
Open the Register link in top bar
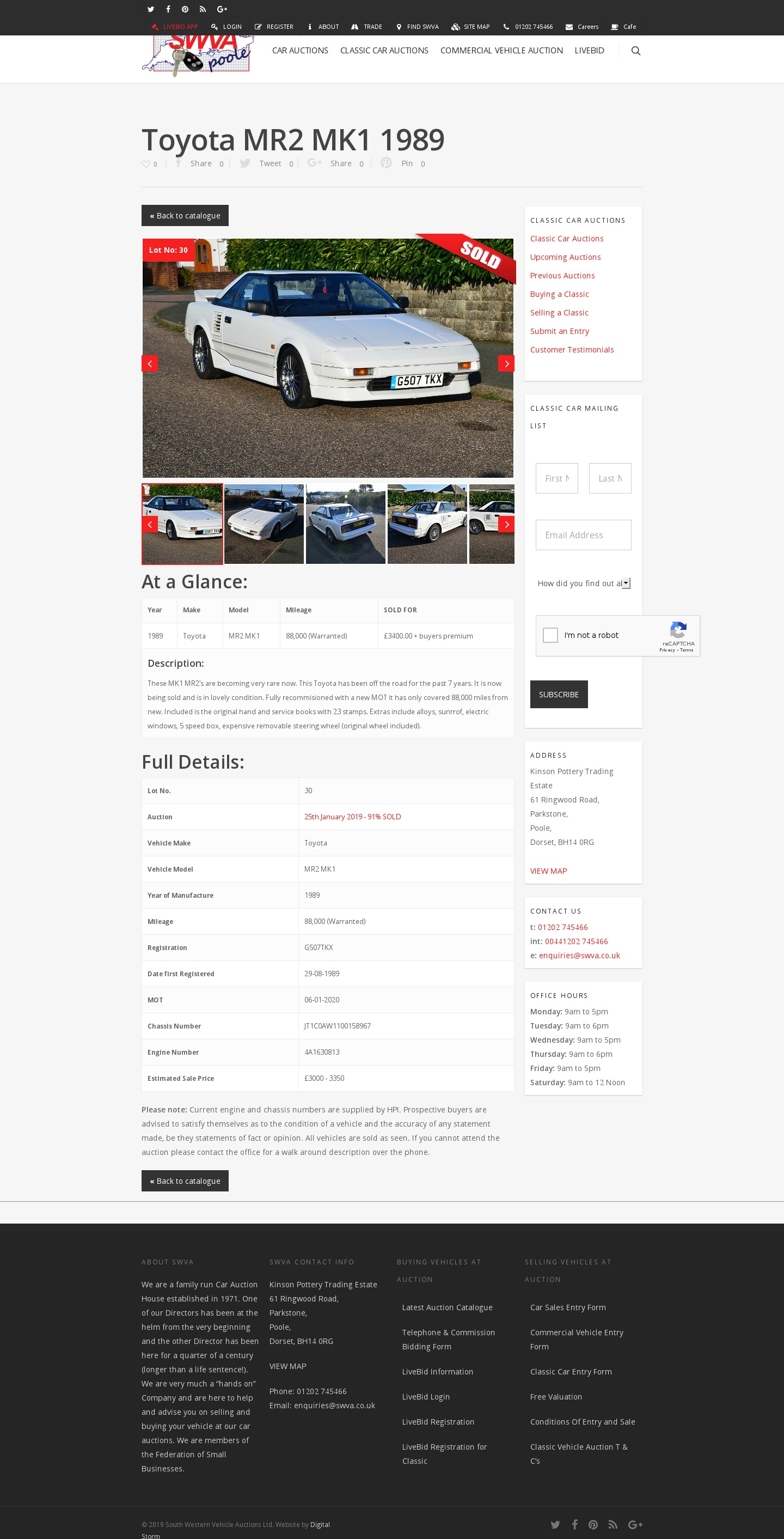click(x=274, y=27)
